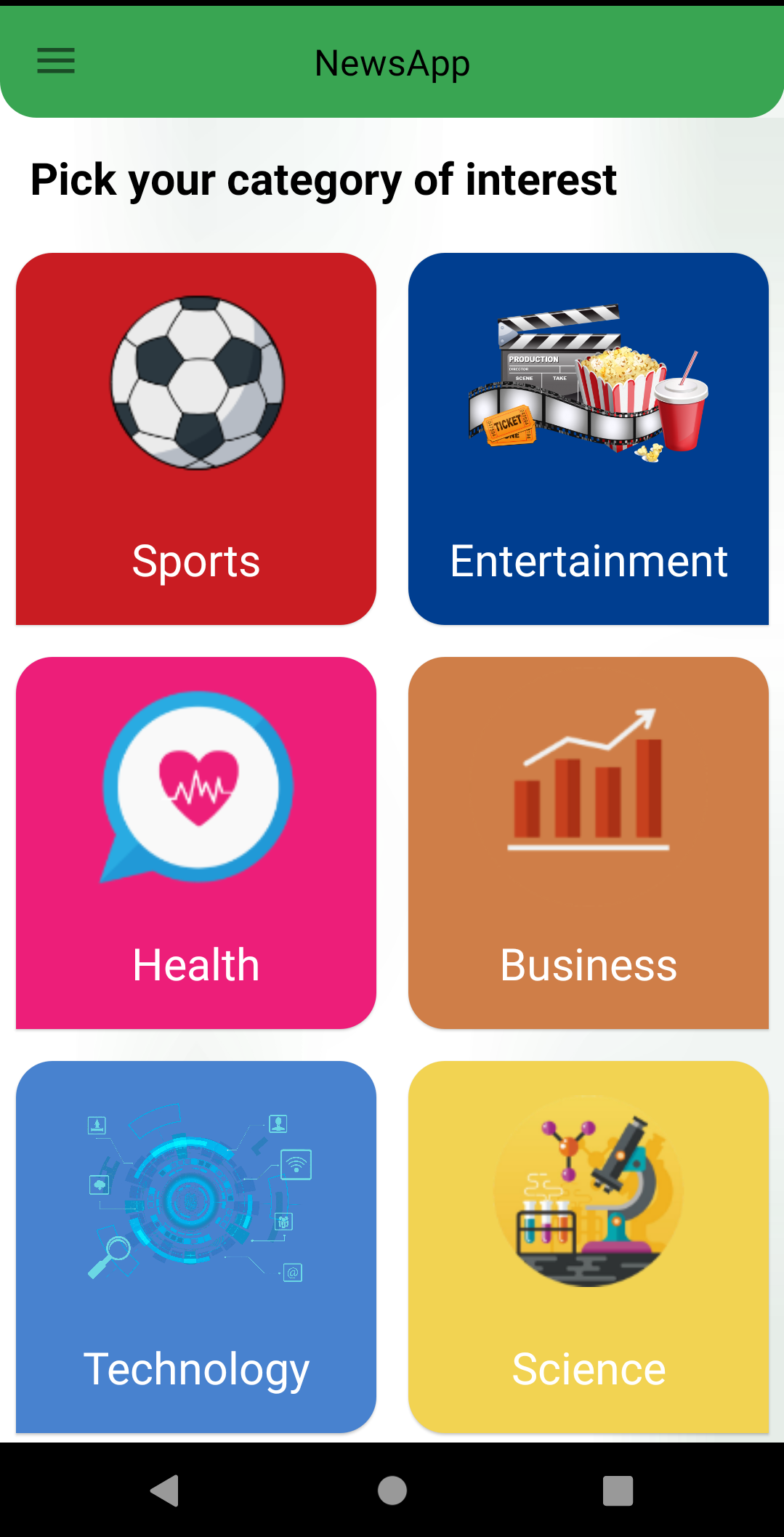Tap the NewsApp title bar

pyautogui.click(x=392, y=61)
